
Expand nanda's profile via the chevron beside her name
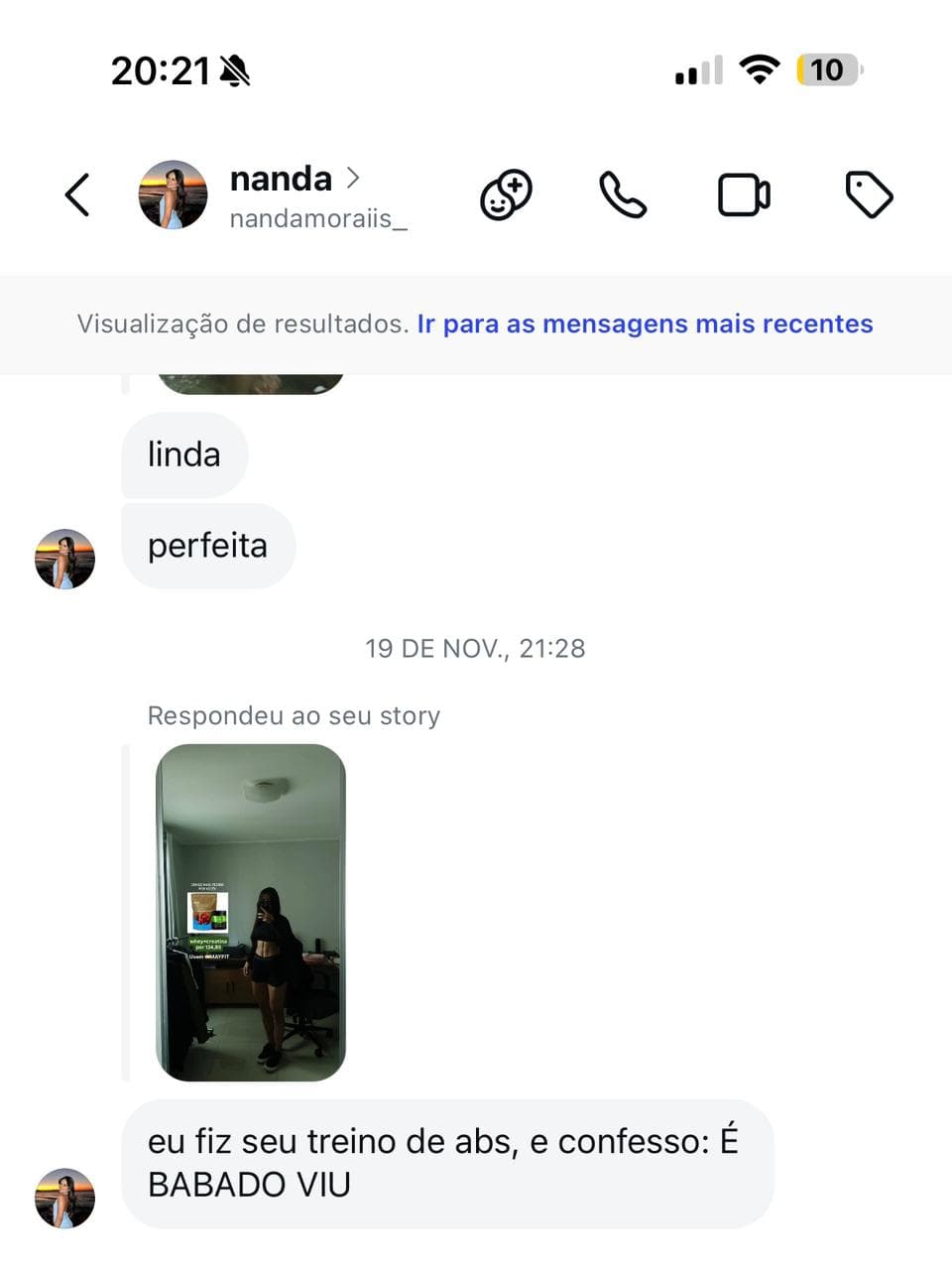354,179
